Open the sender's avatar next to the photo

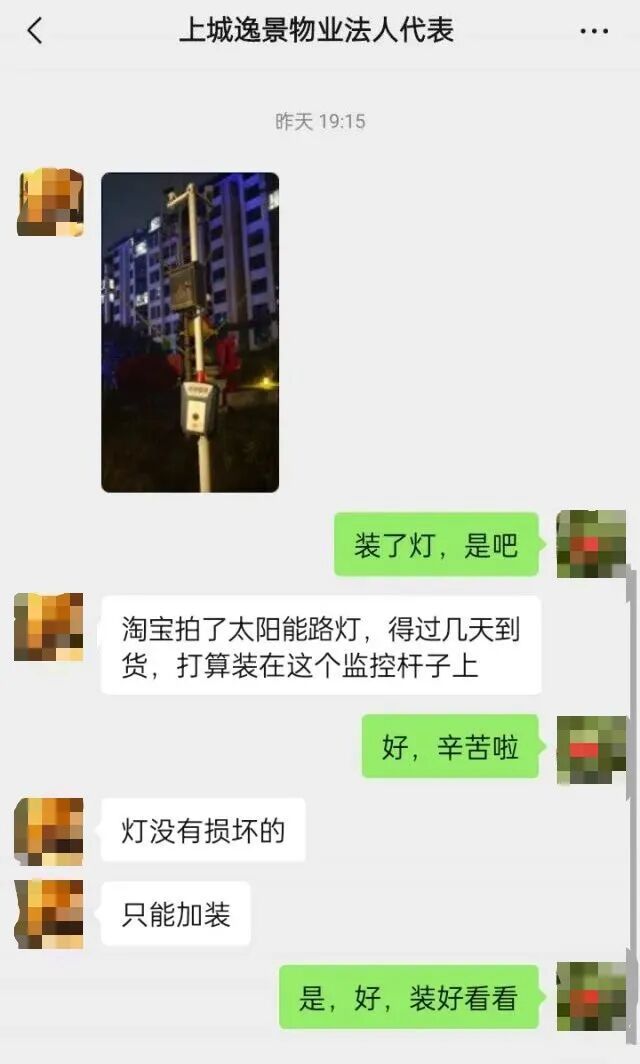coord(50,202)
